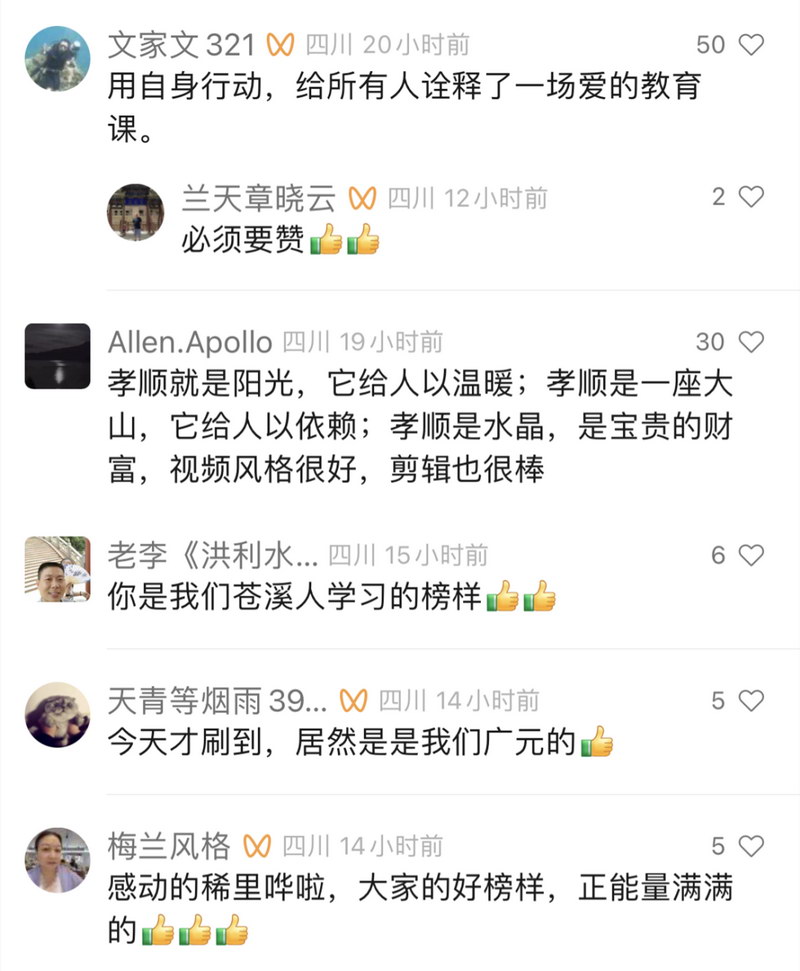Open the username 文家文 321

pos(181,45)
